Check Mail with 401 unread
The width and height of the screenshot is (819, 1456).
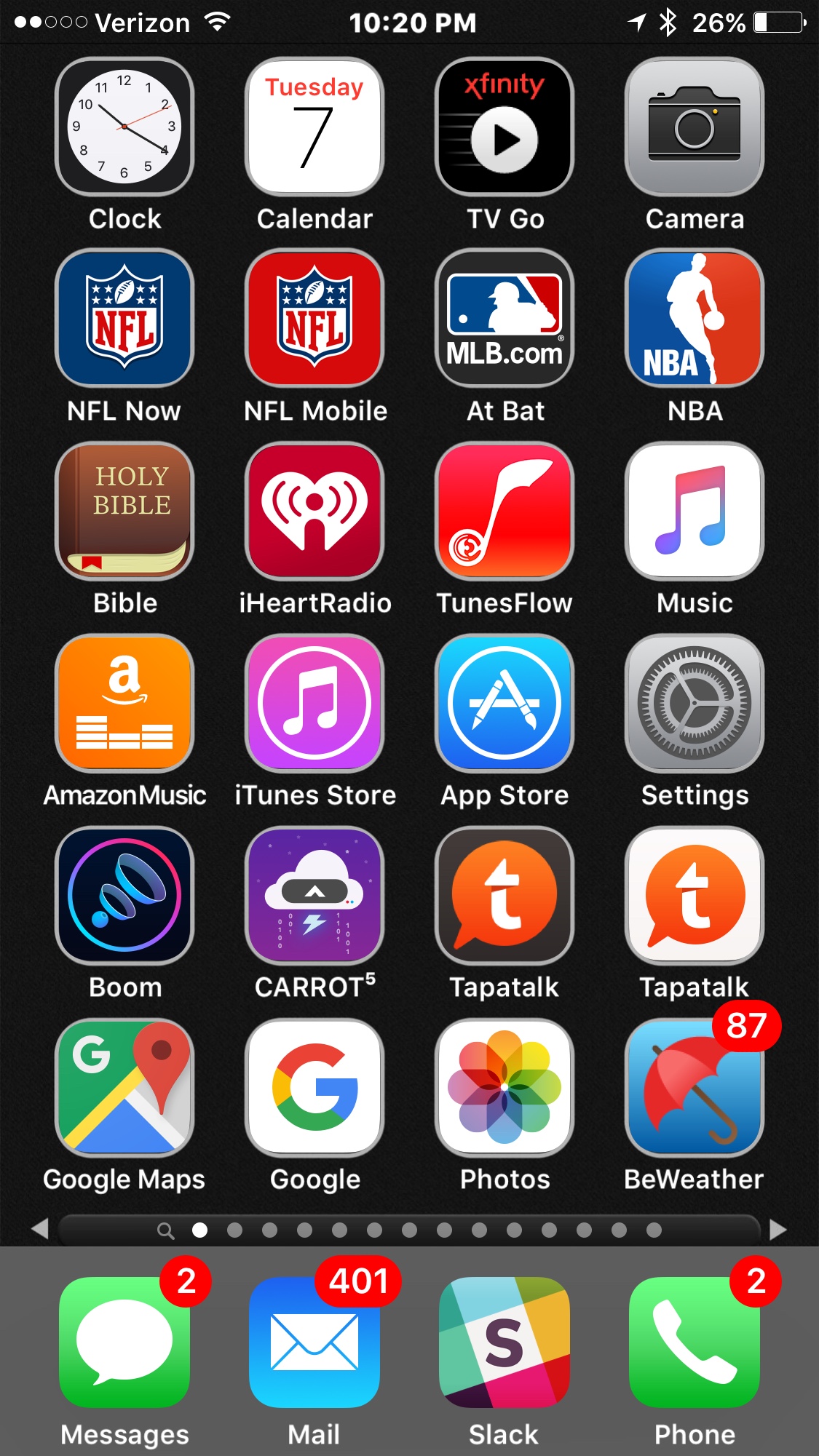pos(314,1342)
